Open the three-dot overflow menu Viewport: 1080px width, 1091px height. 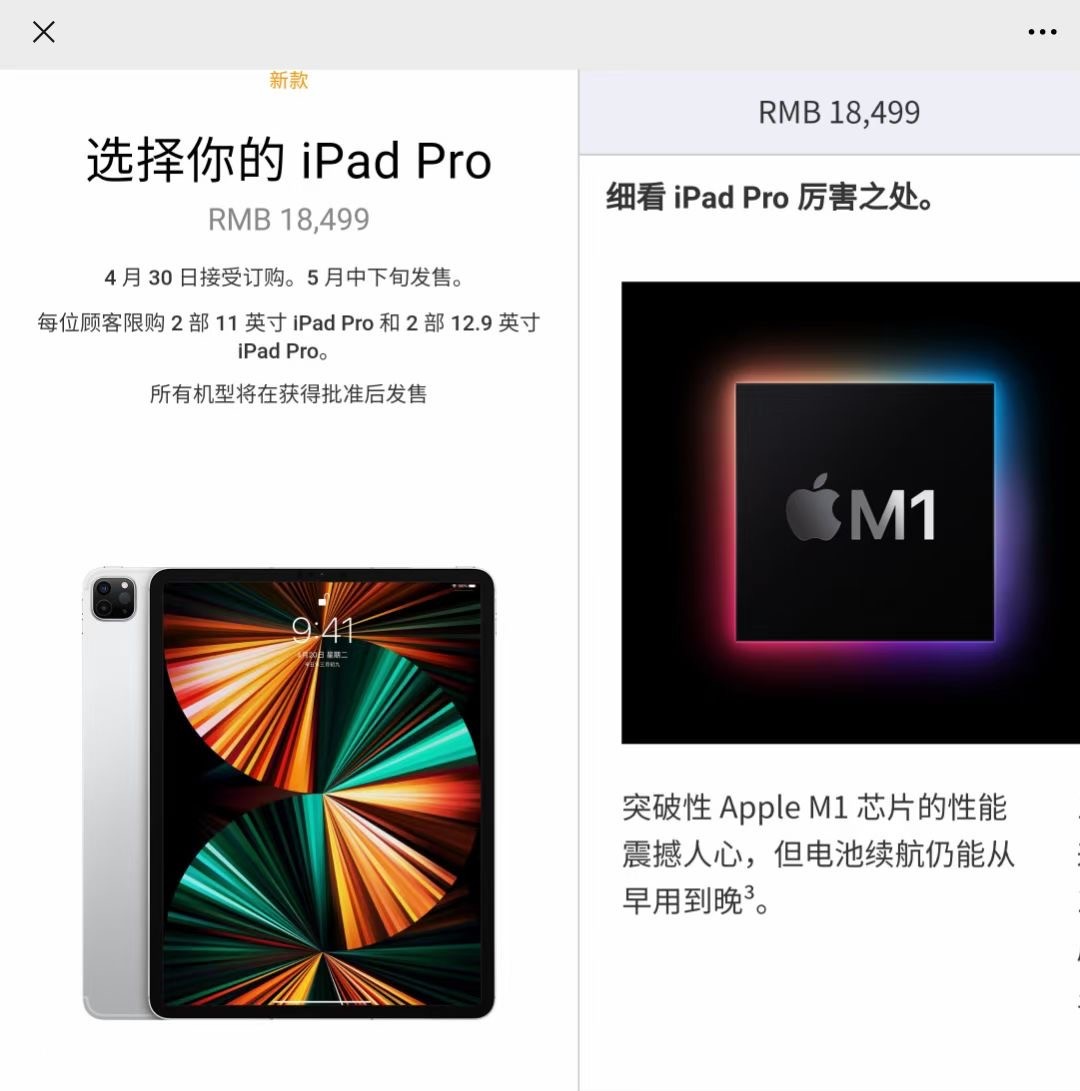(x=1042, y=32)
